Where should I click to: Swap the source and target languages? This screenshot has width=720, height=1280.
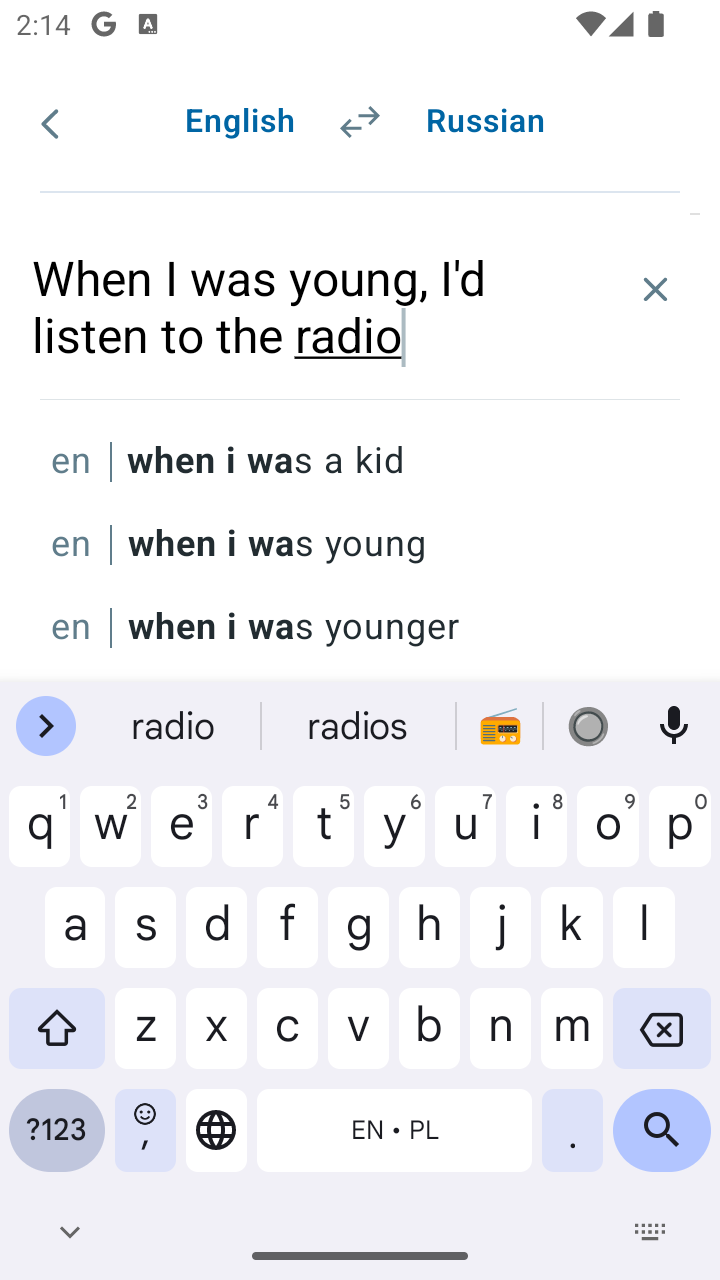pos(360,122)
